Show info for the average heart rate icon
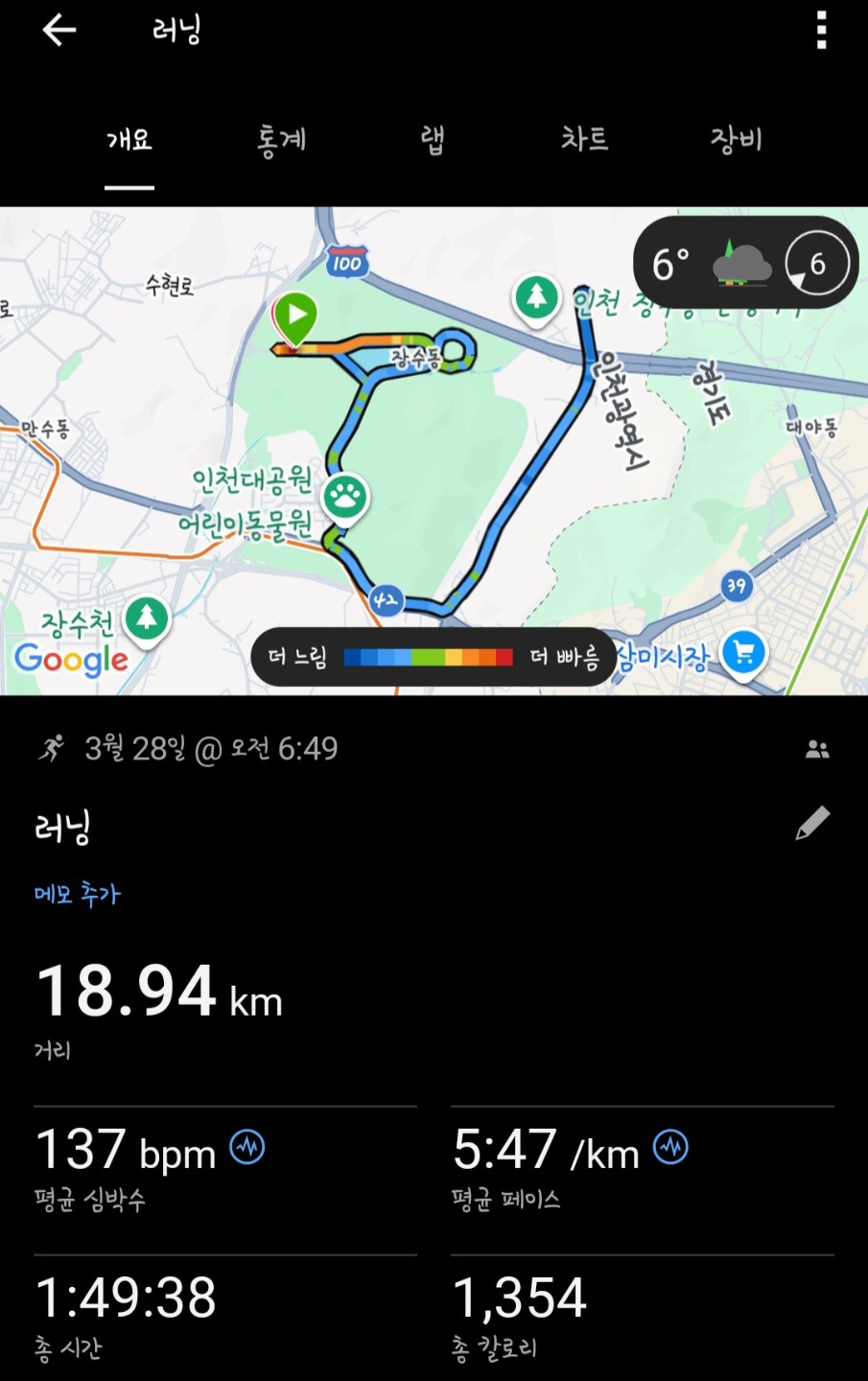 pyautogui.click(x=247, y=1147)
